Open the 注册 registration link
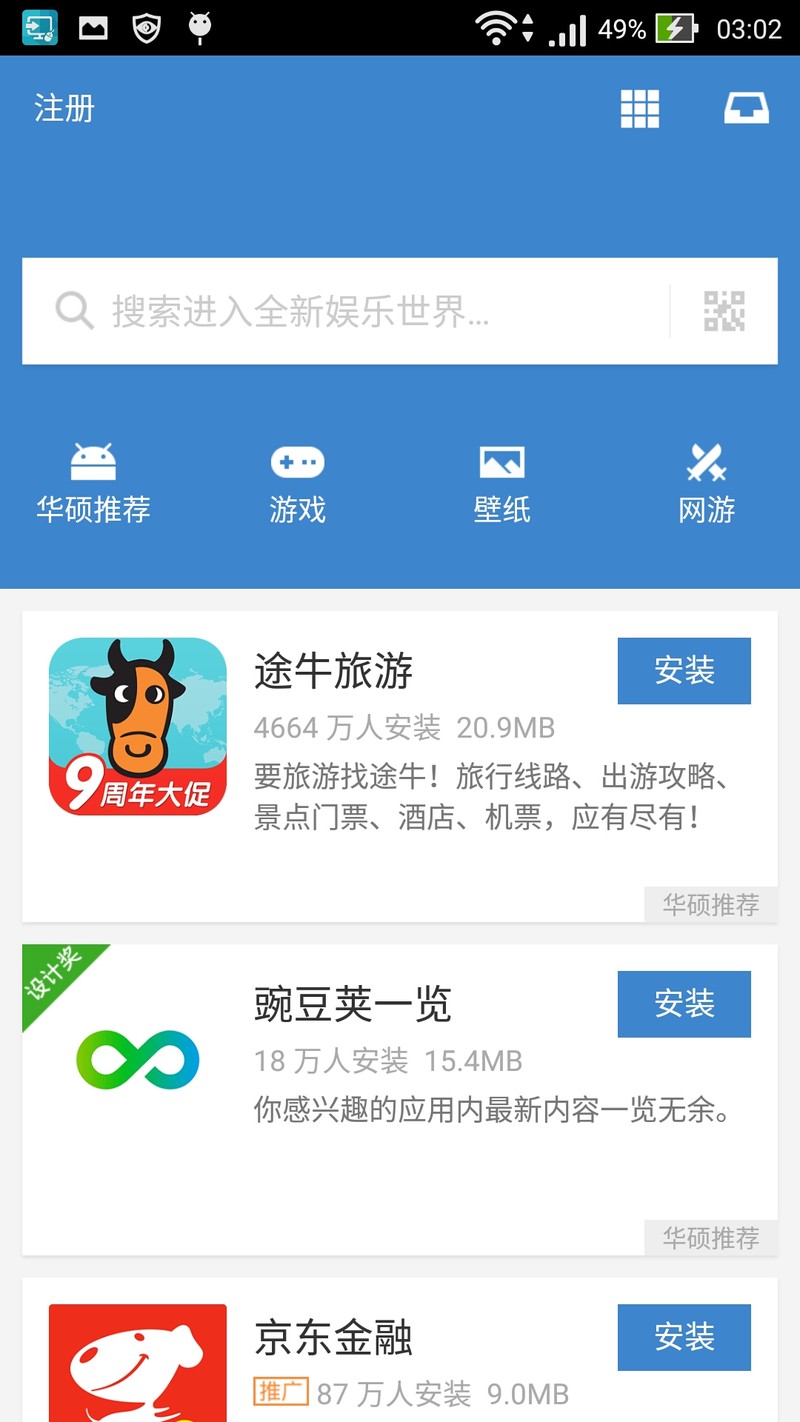This screenshot has height=1422, width=800. (63, 108)
